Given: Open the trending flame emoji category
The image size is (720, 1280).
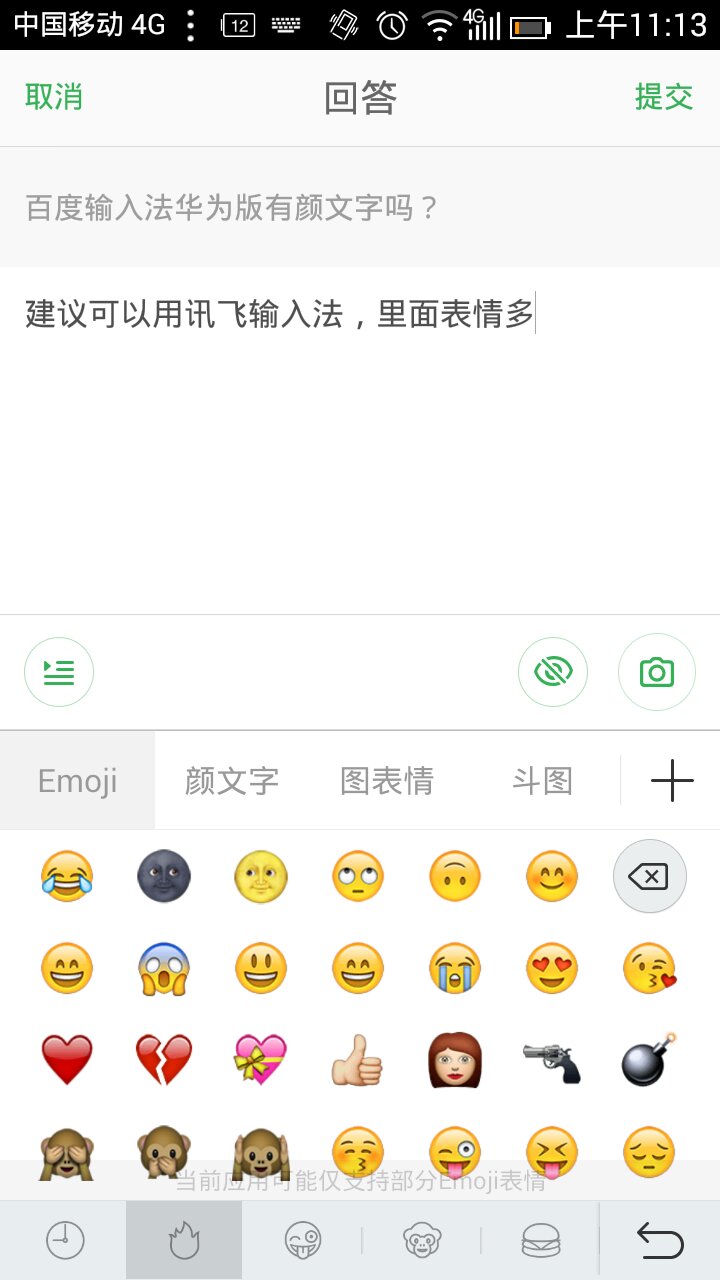Looking at the screenshot, I should (182, 1240).
